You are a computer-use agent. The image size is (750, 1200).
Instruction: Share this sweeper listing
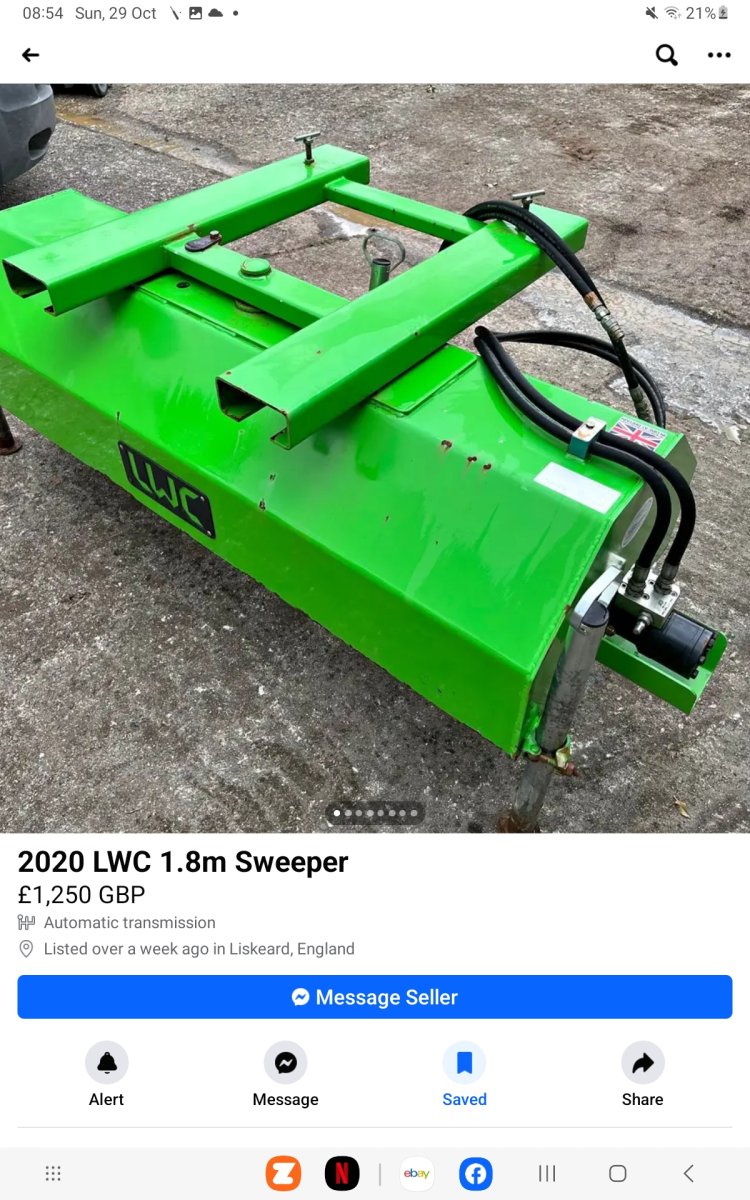(642, 1064)
